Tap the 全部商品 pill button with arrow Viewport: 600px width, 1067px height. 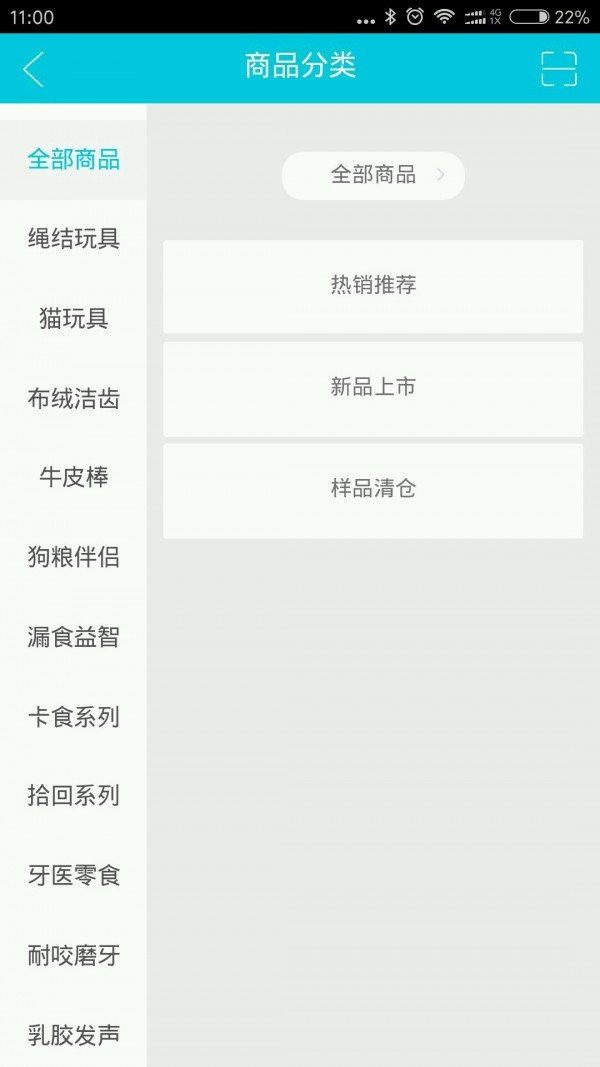click(373, 176)
